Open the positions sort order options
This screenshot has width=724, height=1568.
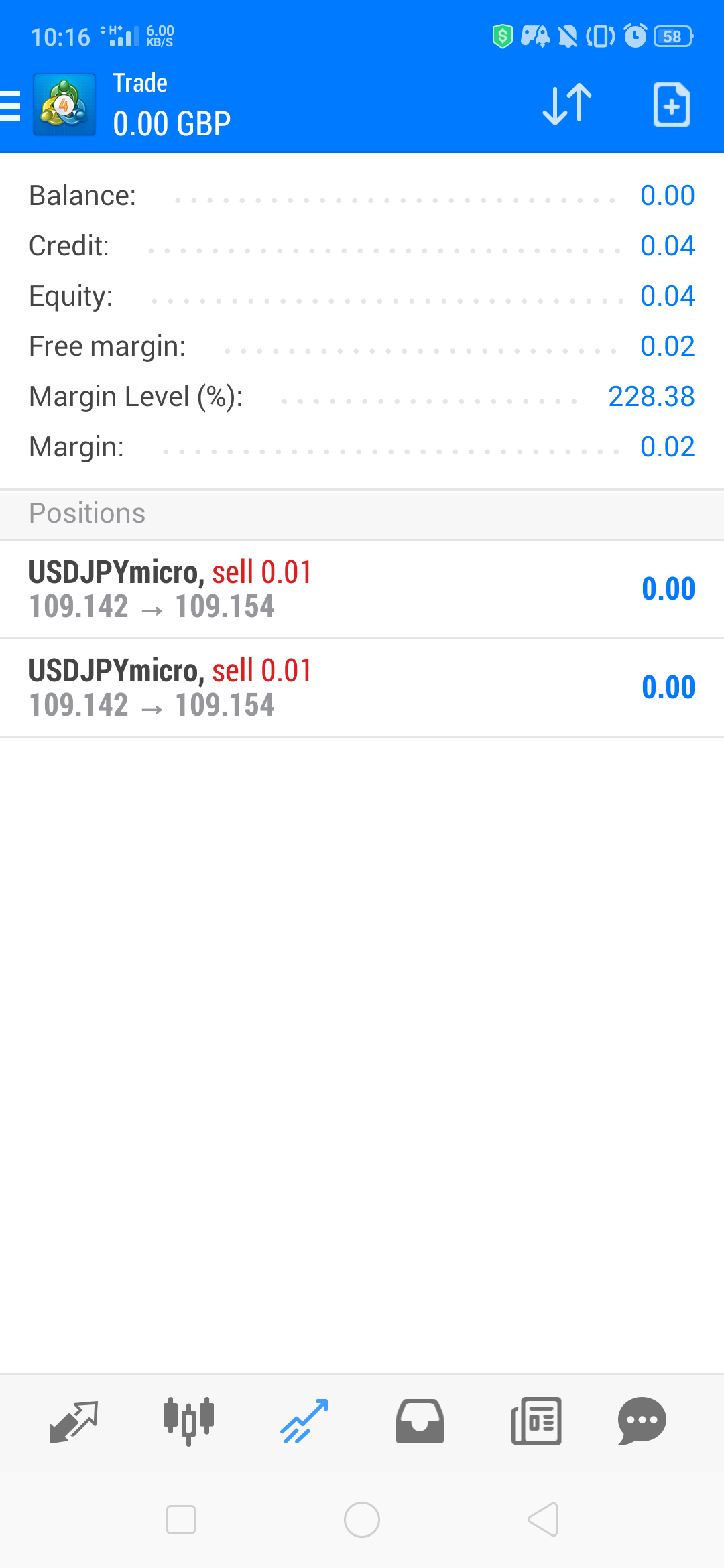(x=567, y=105)
